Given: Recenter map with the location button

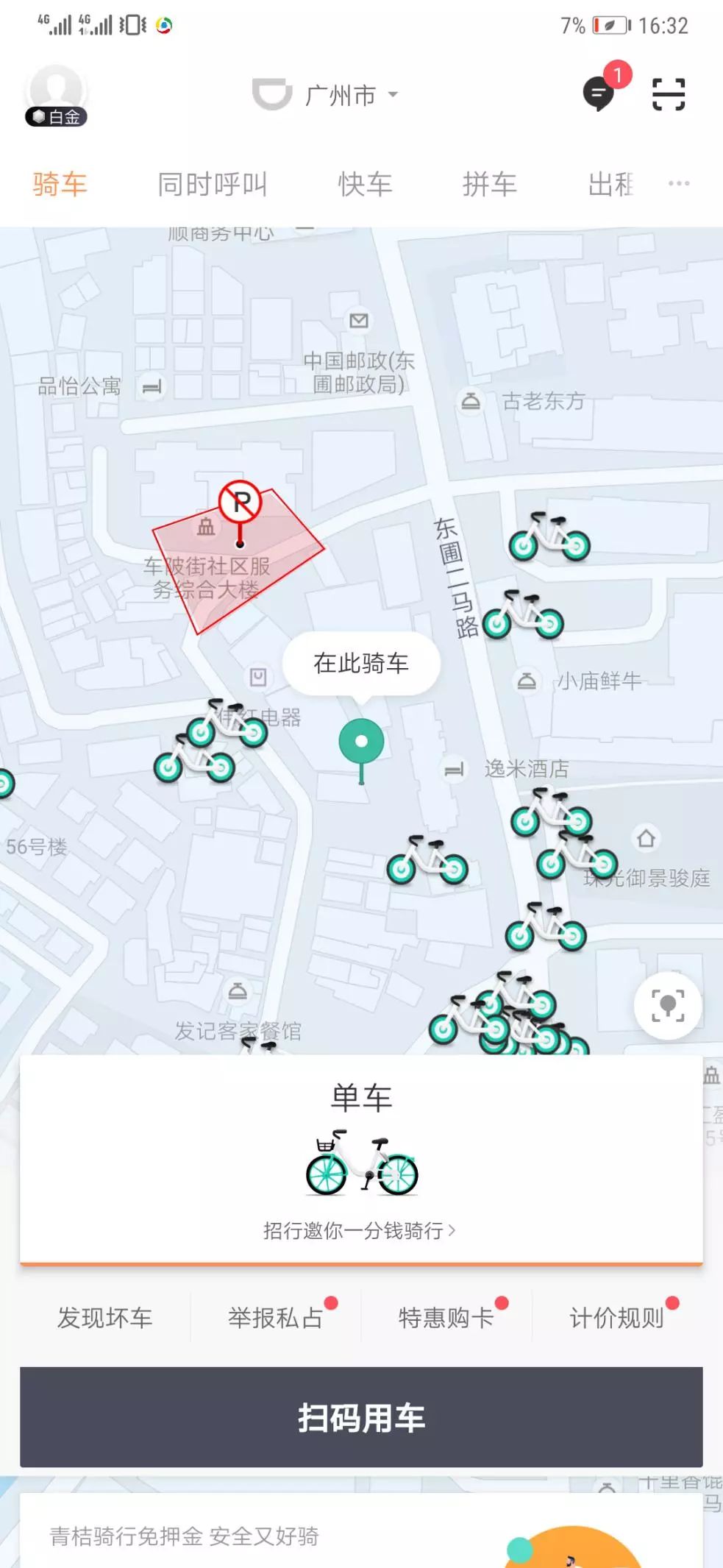Looking at the screenshot, I should click(668, 1005).
